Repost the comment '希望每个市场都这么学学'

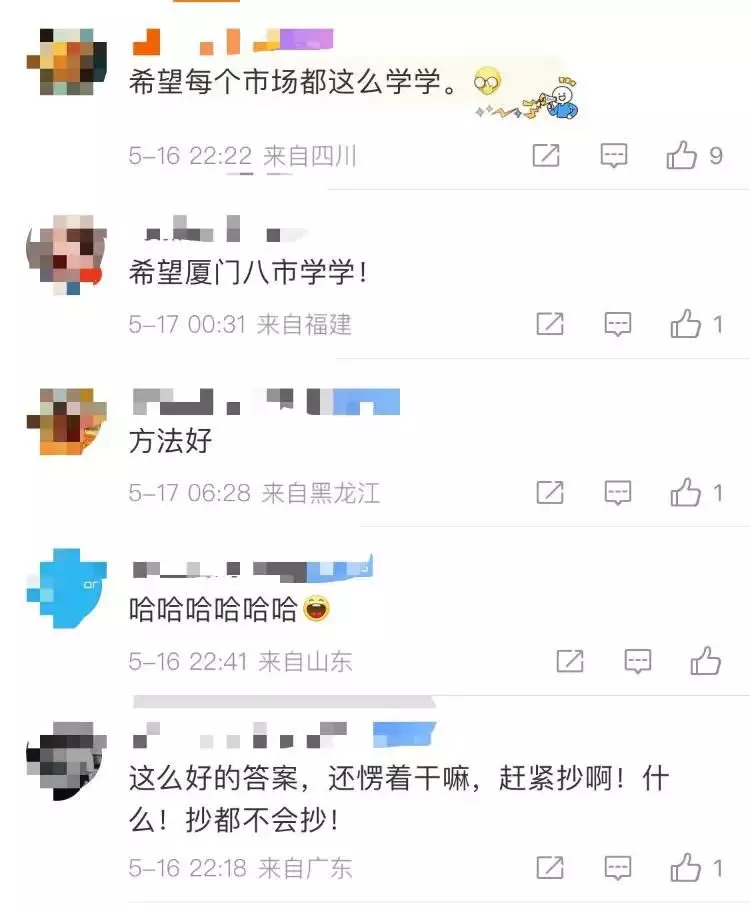[546, 155]
